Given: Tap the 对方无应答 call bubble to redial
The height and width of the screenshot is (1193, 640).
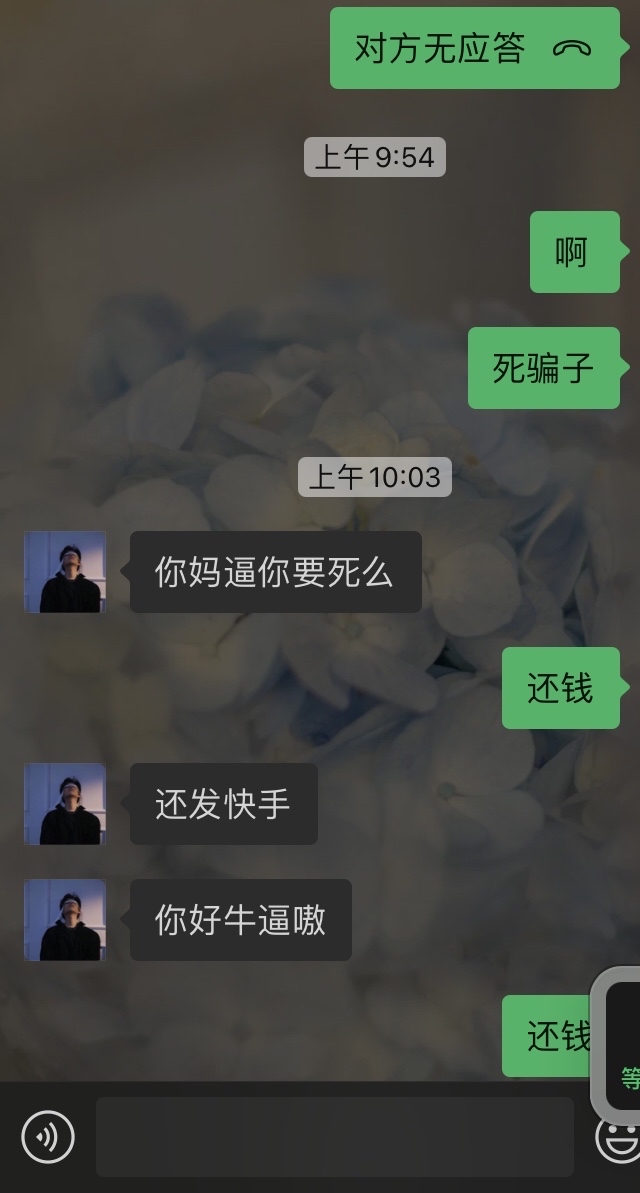Looking at the screenshot, I should tap(474, 48).
